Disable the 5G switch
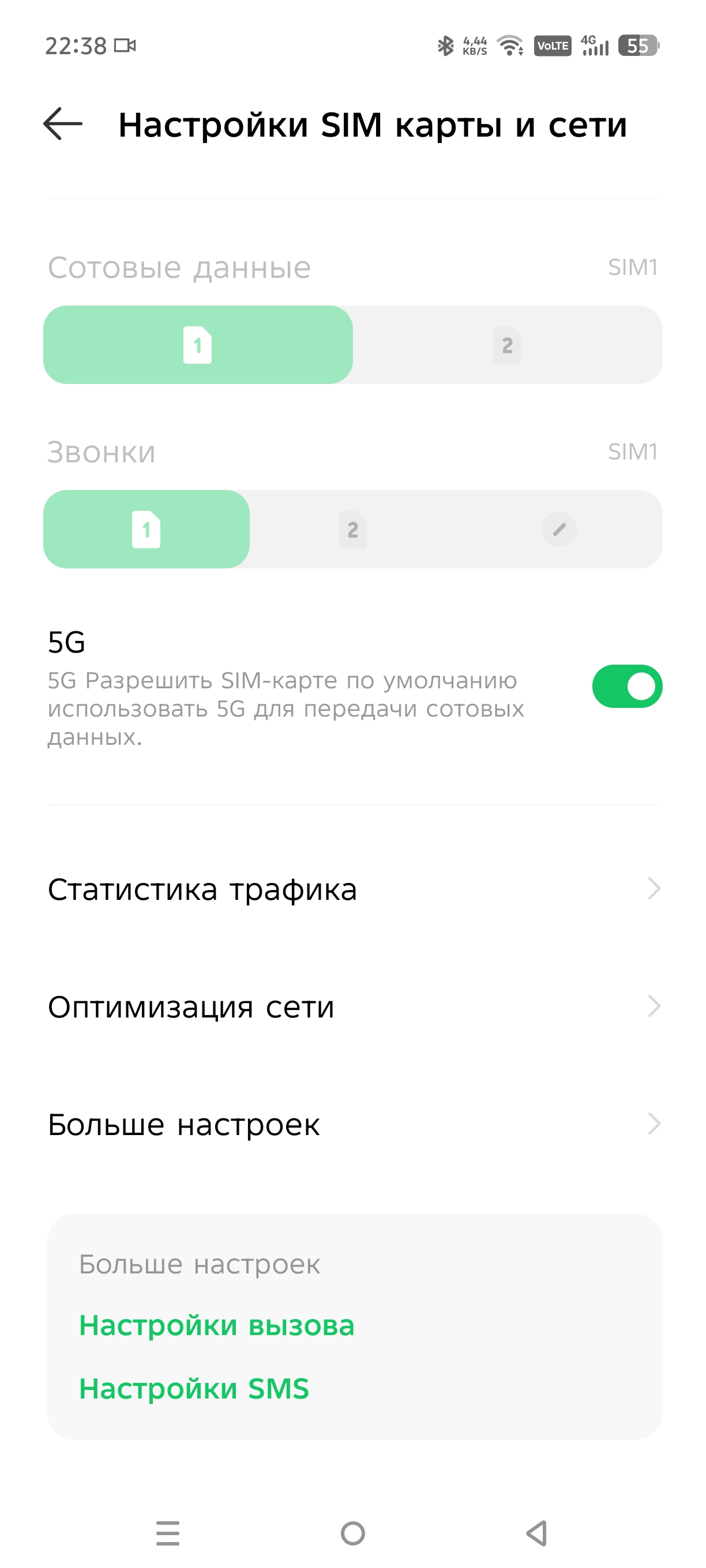Viewport: 706px width, 1568px height. [x=627, y=686]
